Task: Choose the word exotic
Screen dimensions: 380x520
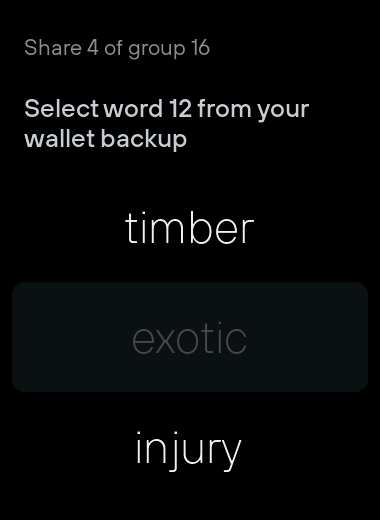Action: tap(190, 337)
